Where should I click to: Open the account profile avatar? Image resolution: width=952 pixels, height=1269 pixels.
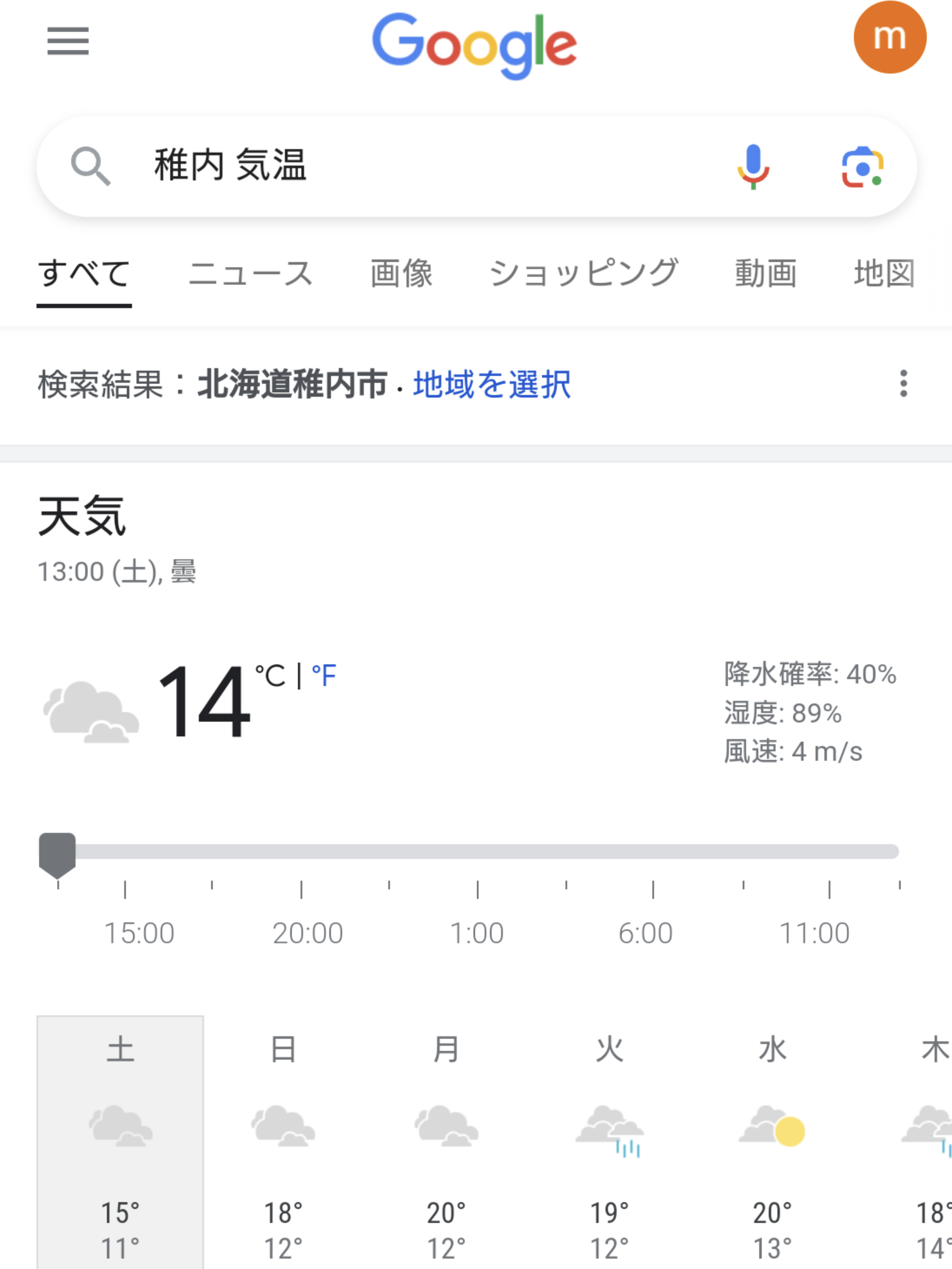889,38
